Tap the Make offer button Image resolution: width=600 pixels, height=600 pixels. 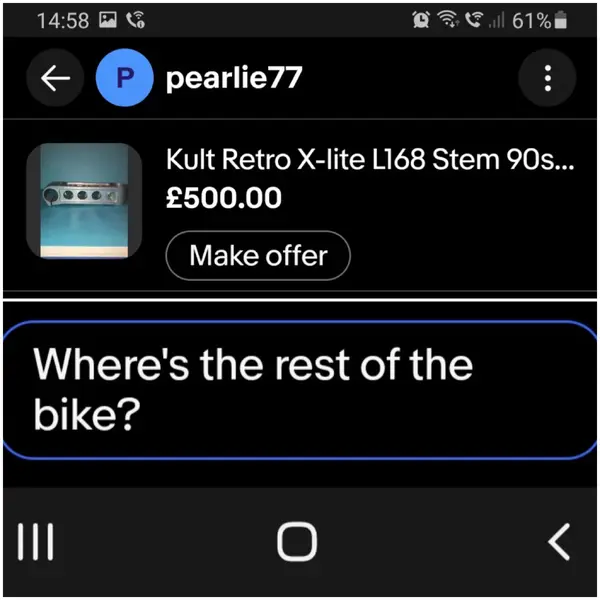tap(258, 255)
